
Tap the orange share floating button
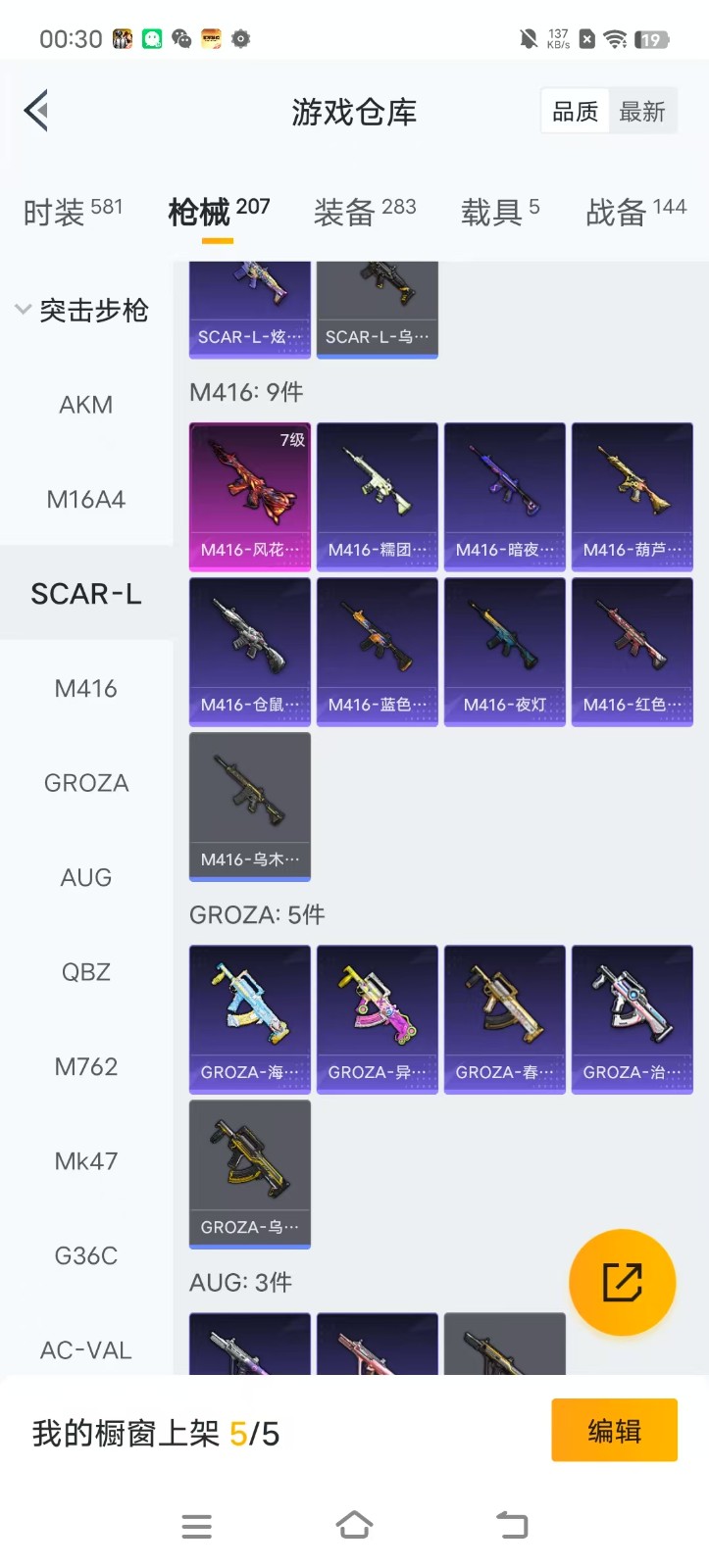[622, 1282]
